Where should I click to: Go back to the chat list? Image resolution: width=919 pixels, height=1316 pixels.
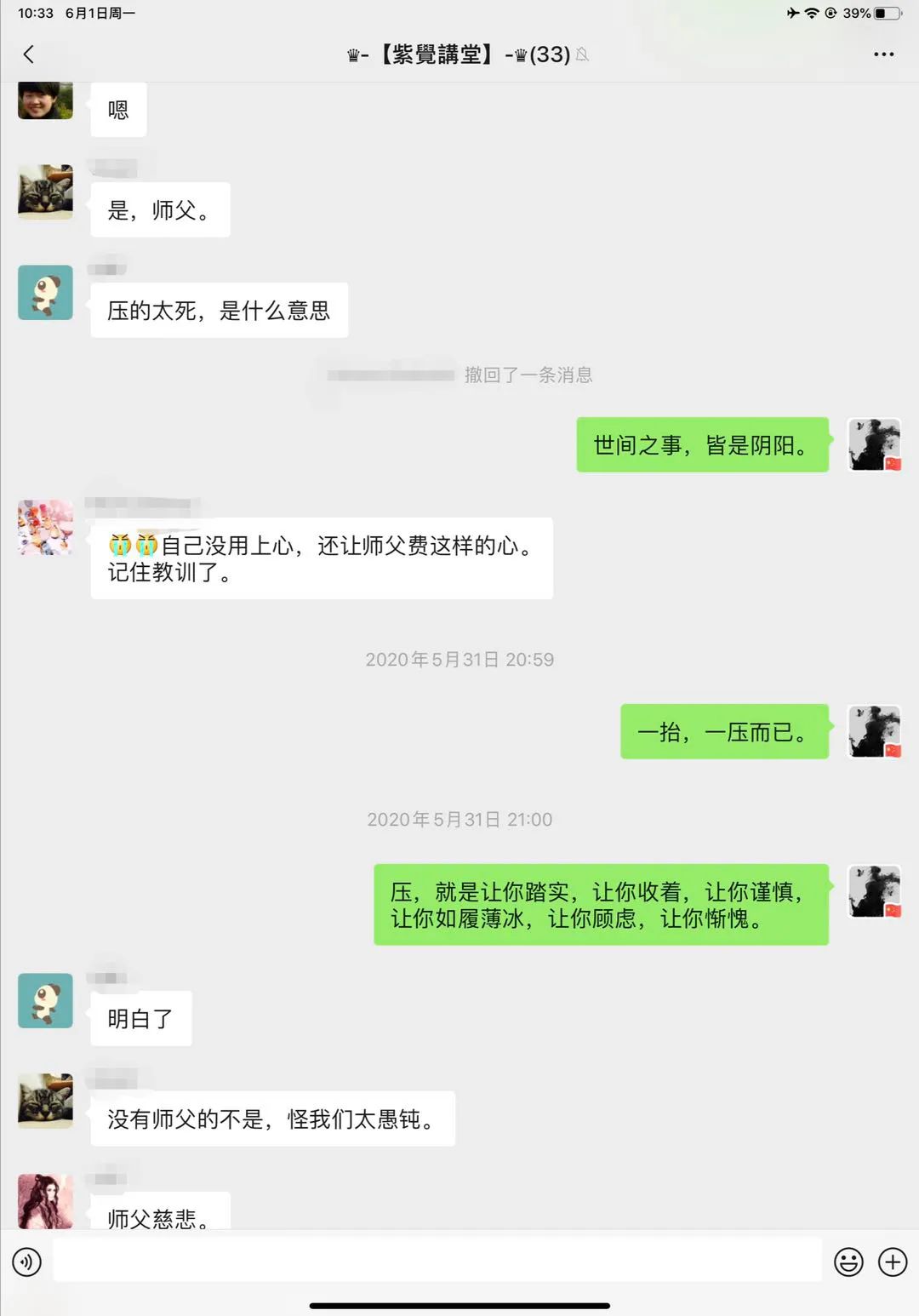point(29,54)
